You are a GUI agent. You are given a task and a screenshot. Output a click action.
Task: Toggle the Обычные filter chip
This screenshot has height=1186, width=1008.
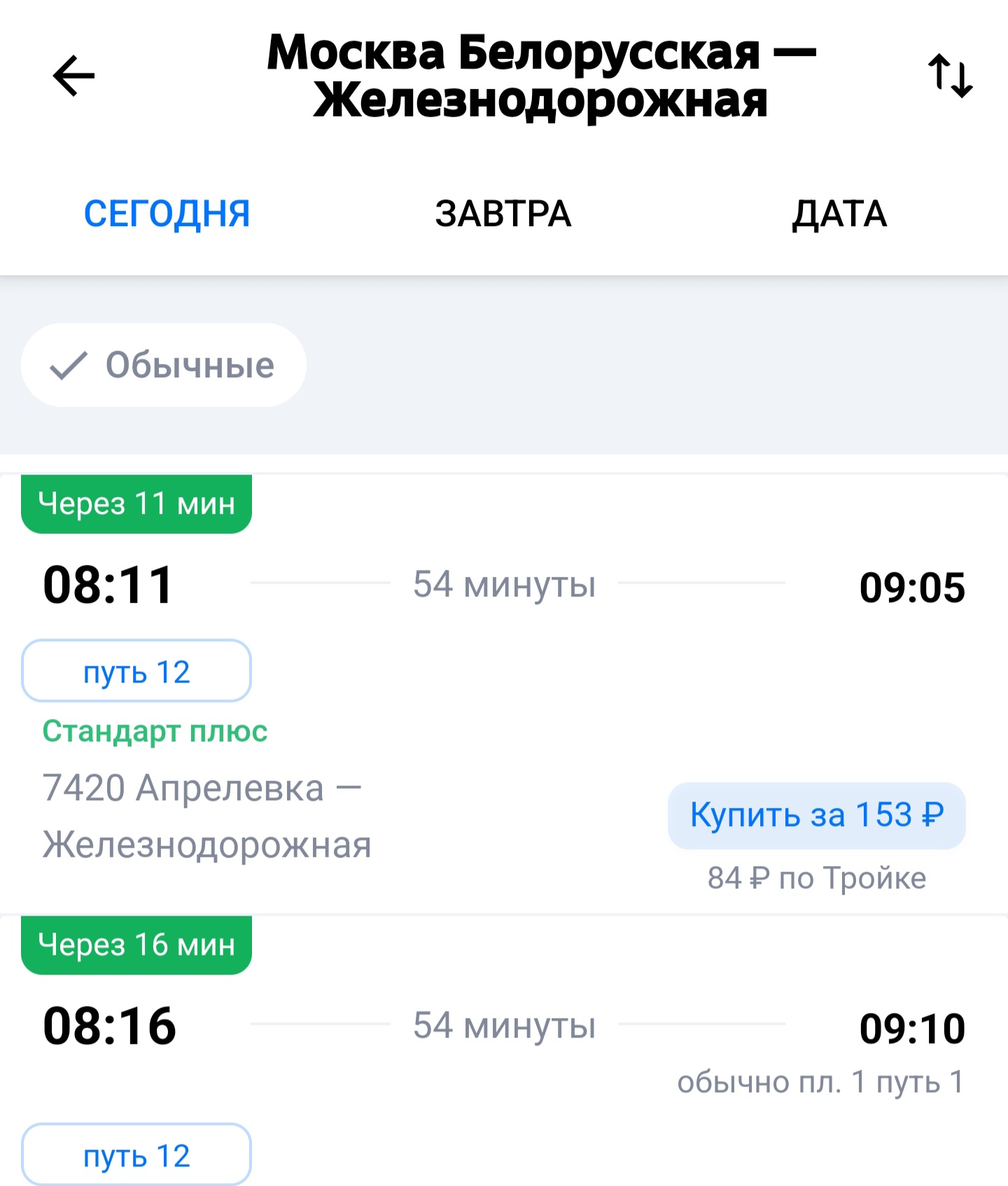(164, 365)
